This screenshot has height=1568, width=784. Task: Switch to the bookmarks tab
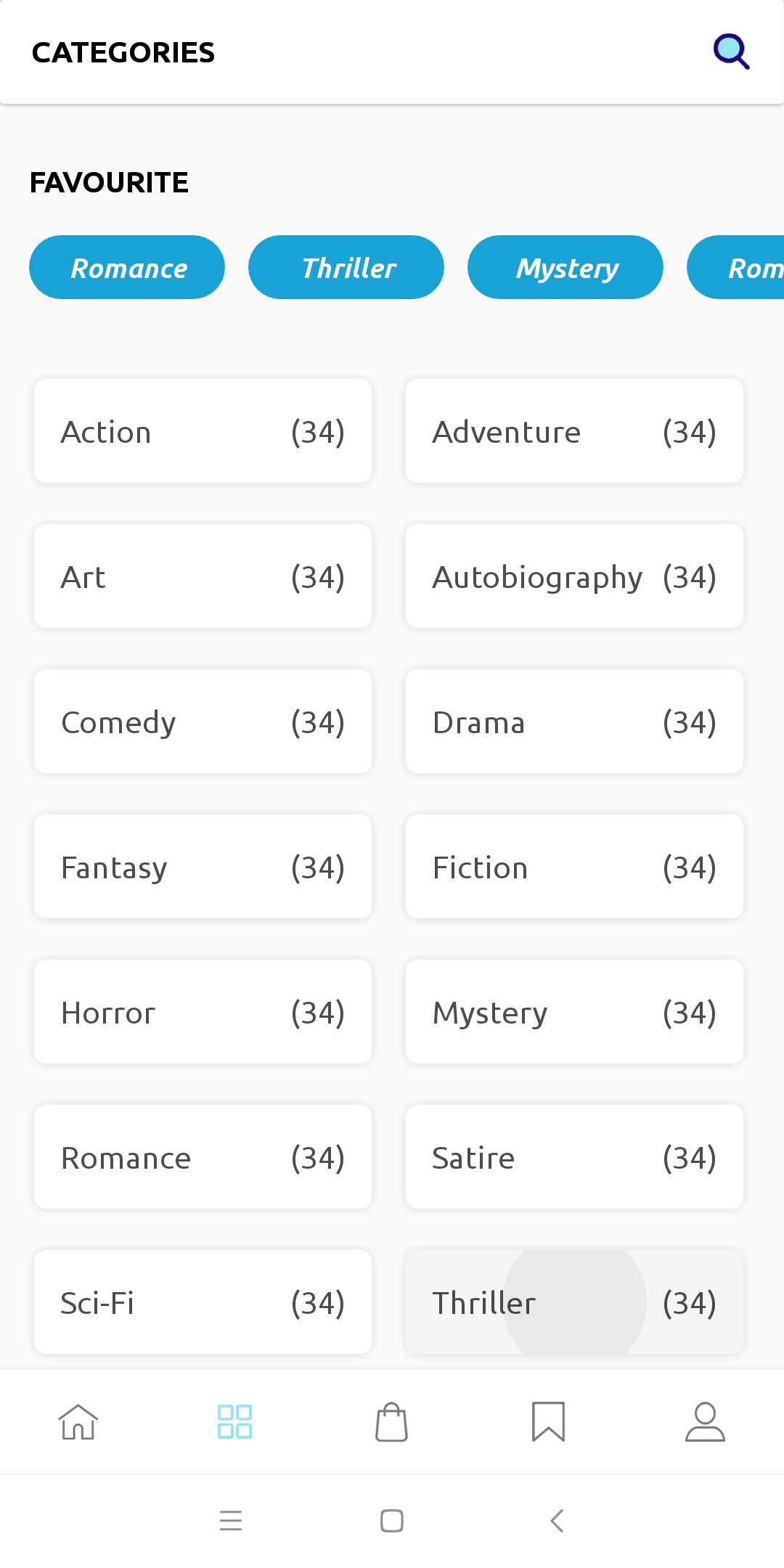(x=548, y=1421)
